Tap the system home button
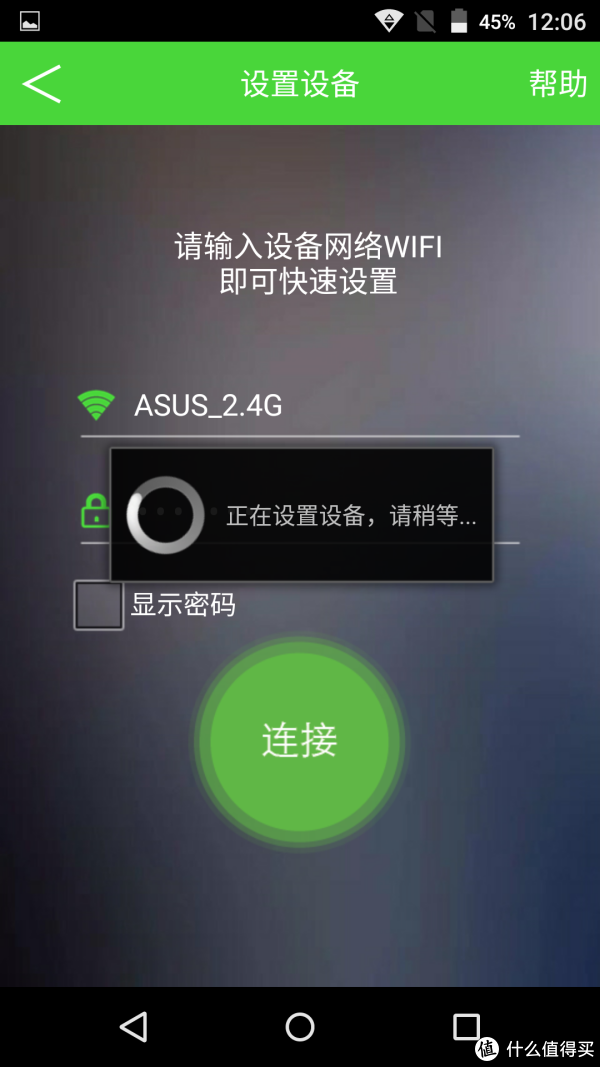The image size is (600, 1067). pos(300,1026)
